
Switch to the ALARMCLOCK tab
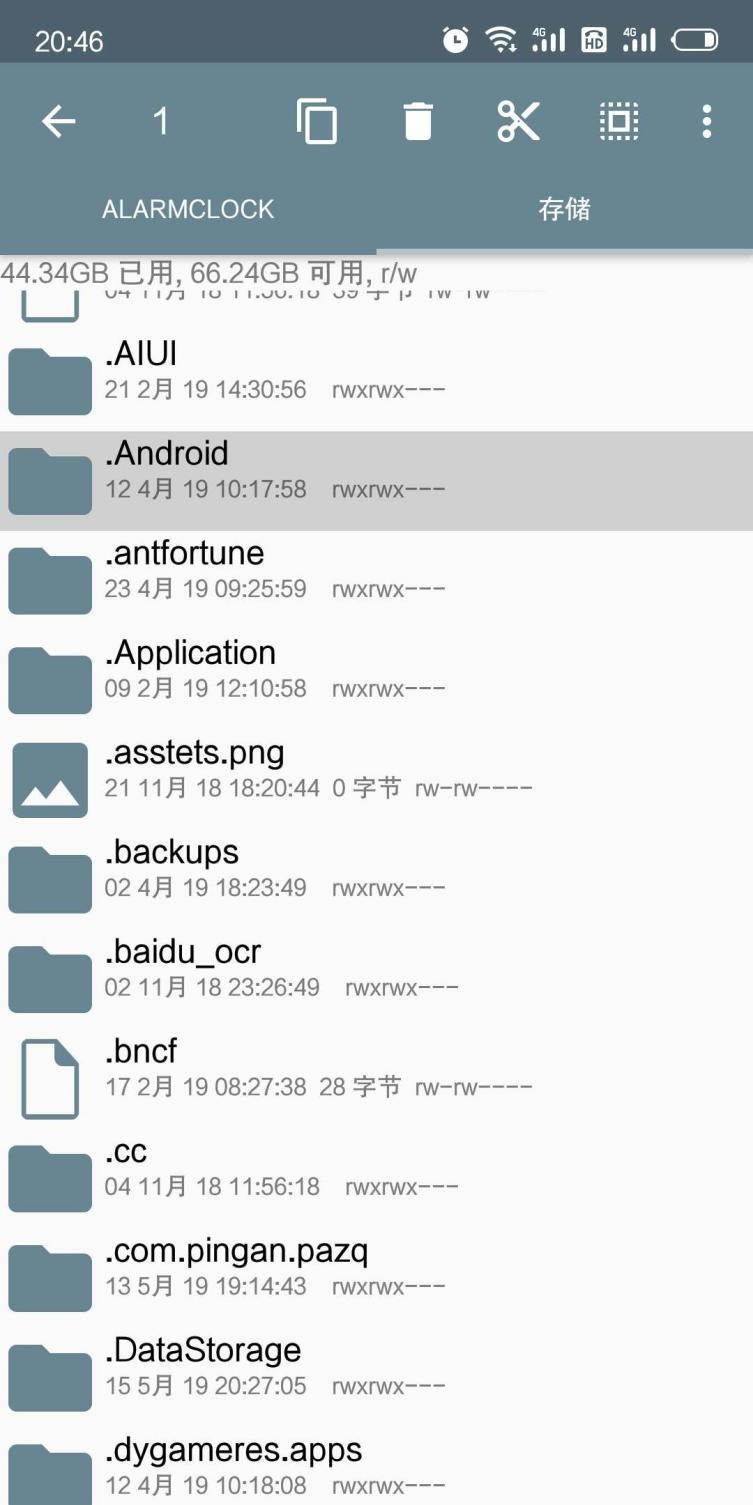(x=188, y=209)
